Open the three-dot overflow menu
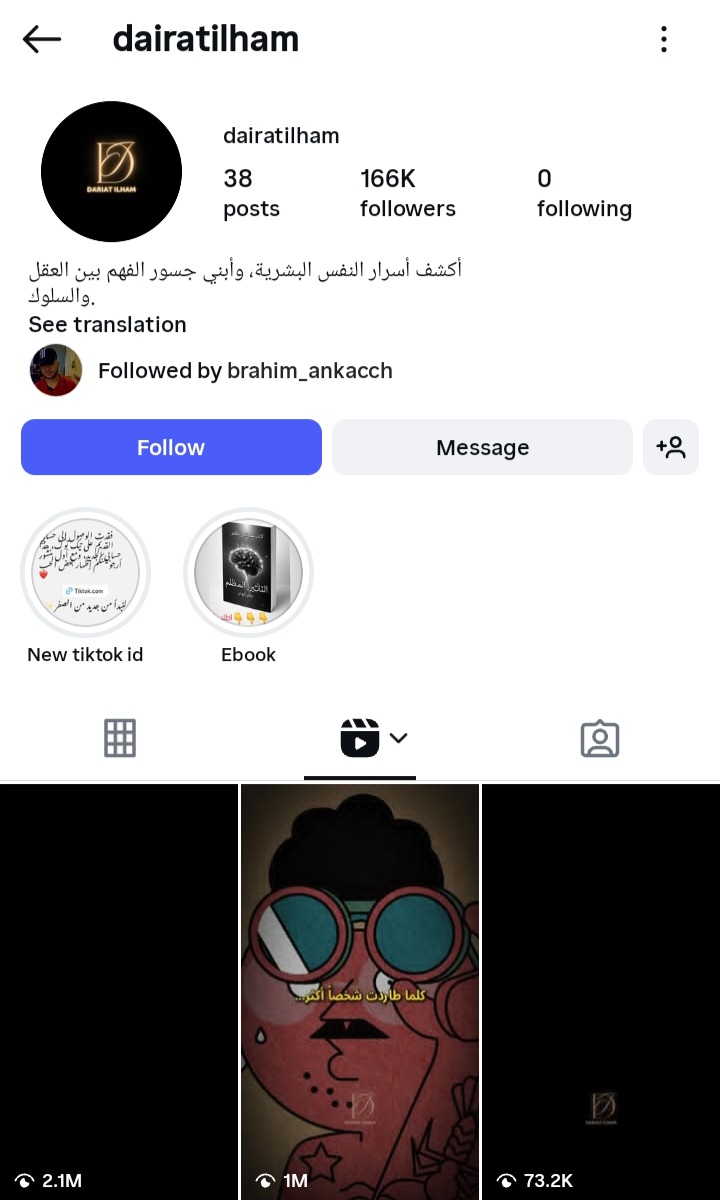This screenshot has height=1200, width=720. tap(663, 39)
